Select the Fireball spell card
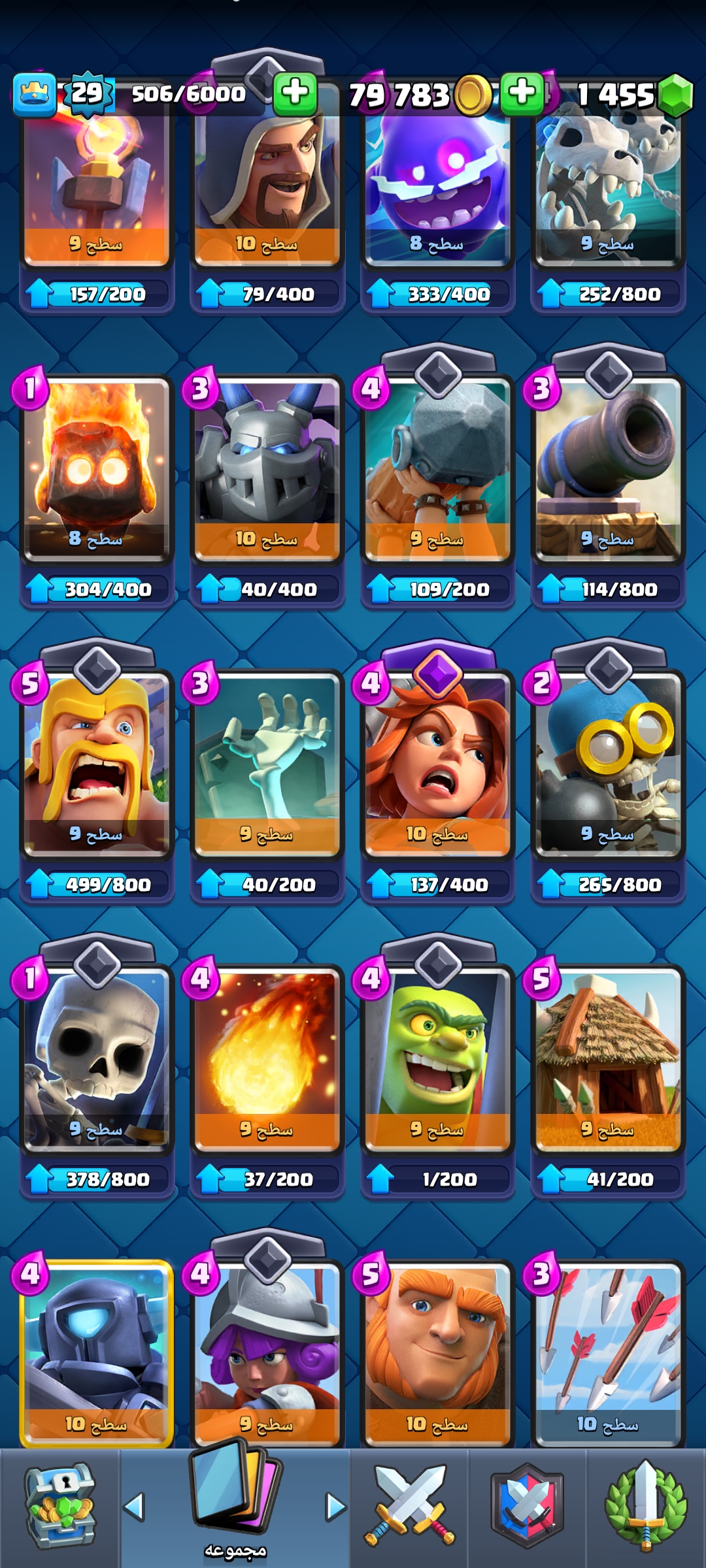This screenshot has width=706, height=1568. point(267,1058)
